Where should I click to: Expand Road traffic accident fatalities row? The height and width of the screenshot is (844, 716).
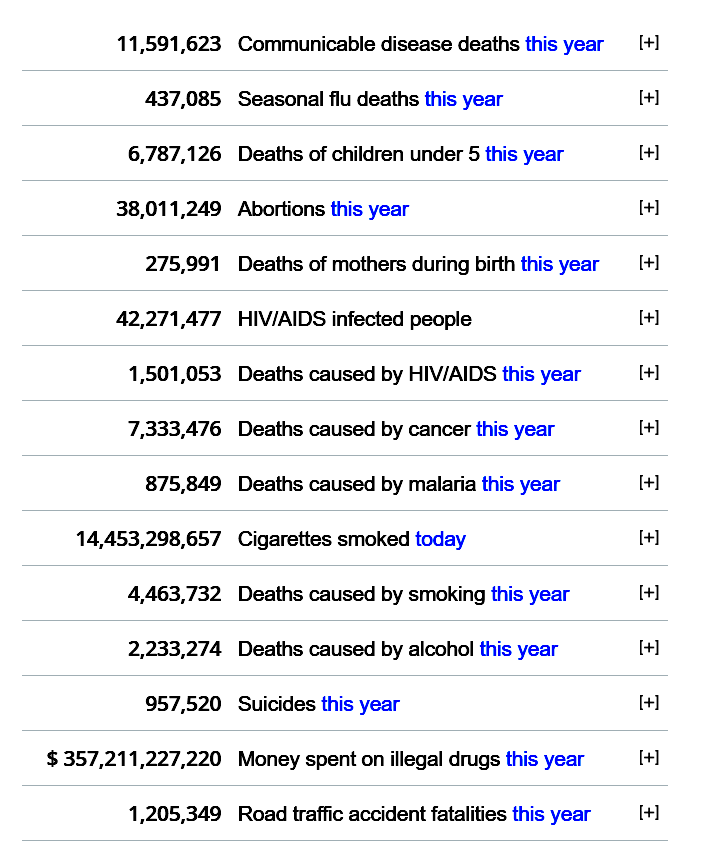pos(649,812)
